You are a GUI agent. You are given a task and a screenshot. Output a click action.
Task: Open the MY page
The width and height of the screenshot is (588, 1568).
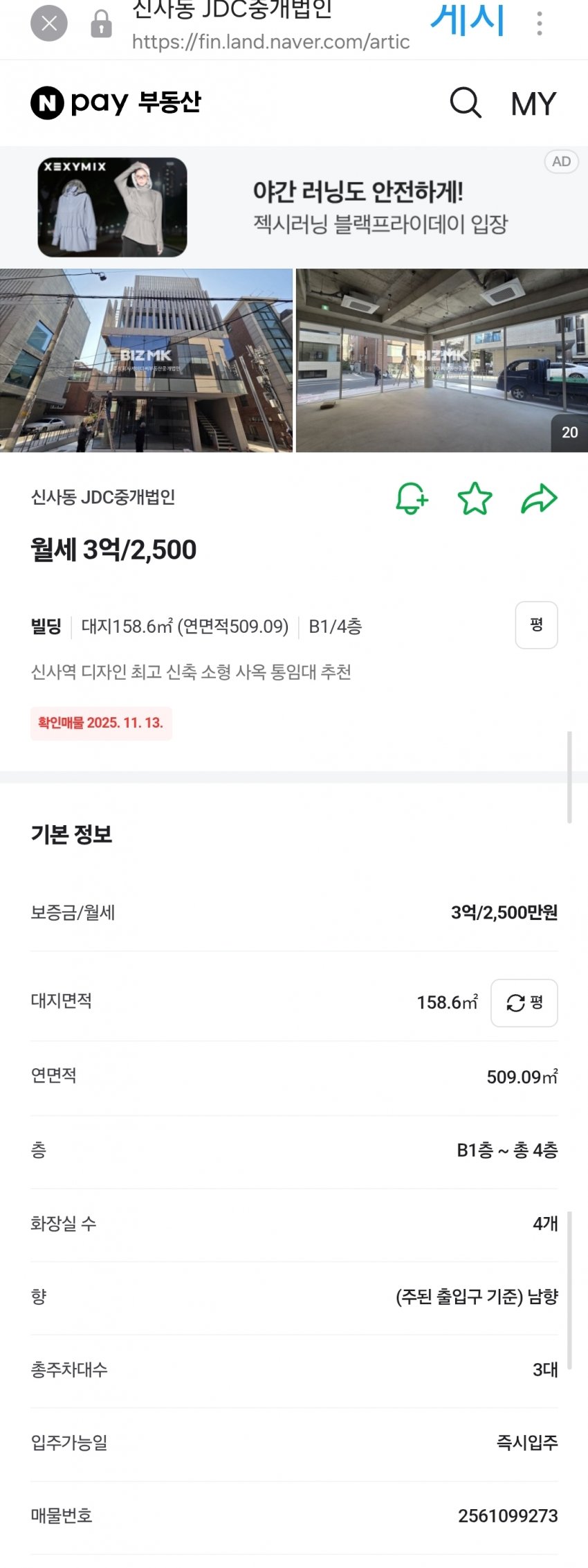pyautogui.click(x=533, y=104)
